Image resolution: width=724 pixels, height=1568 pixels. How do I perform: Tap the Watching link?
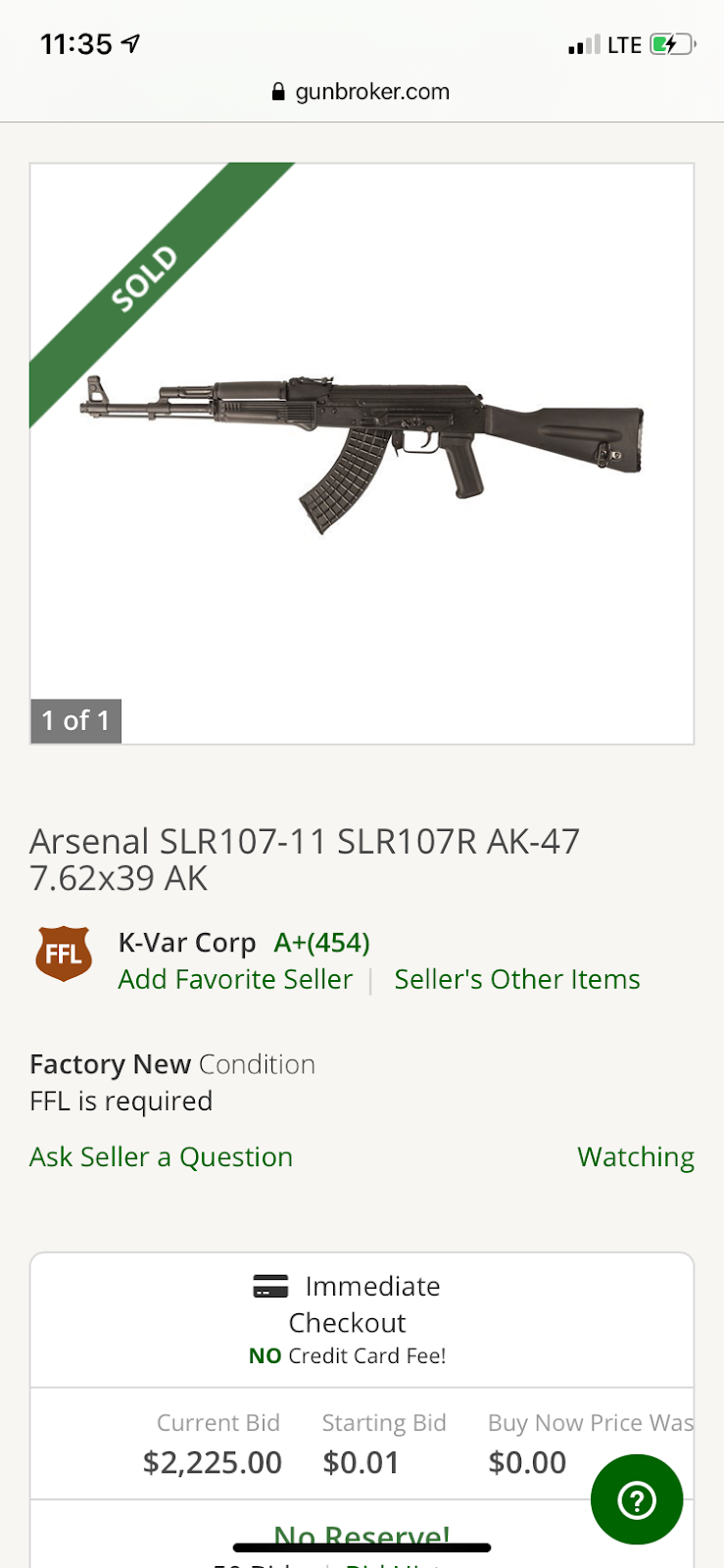pos(636,1156)
